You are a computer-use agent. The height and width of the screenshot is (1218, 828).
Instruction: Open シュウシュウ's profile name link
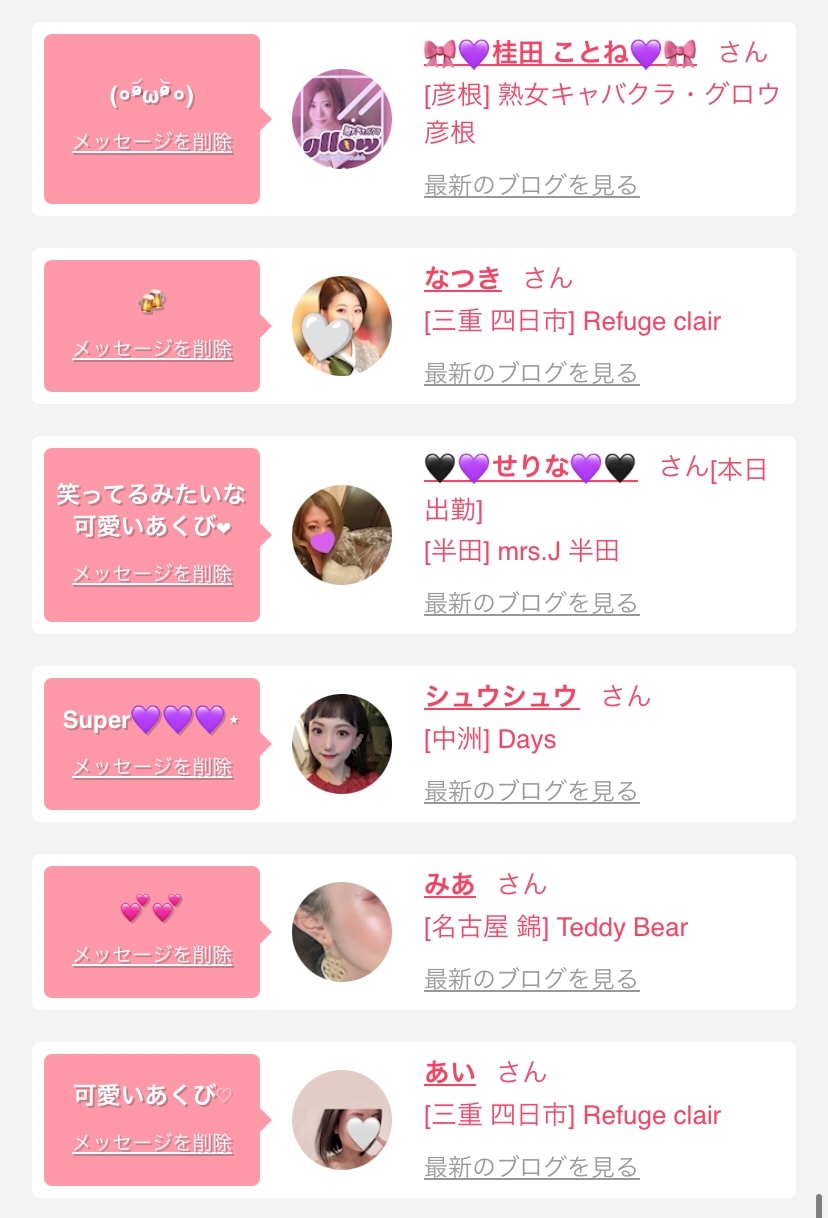[x=501, y=696]
